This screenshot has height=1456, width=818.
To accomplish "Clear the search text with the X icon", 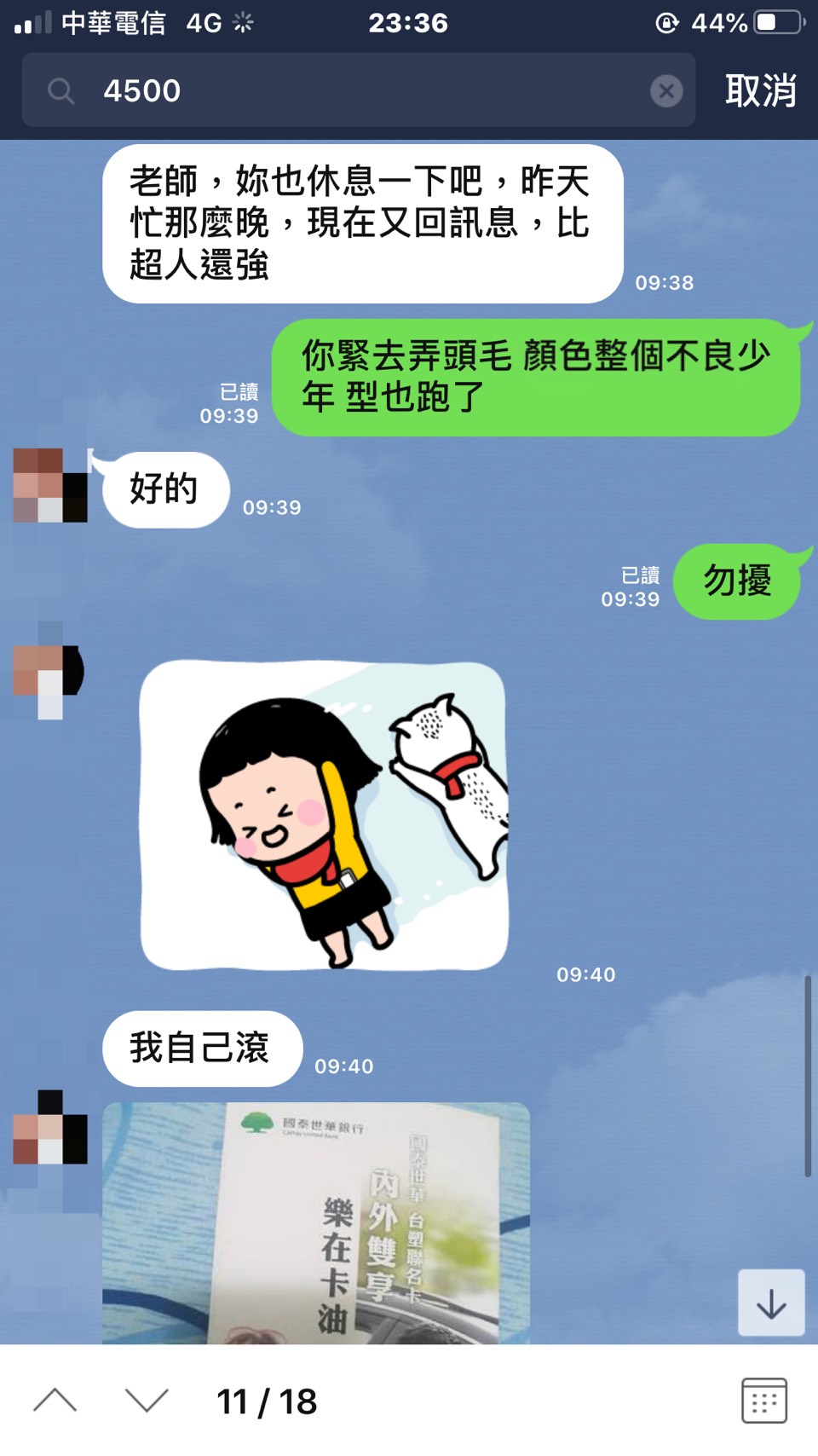I will (666, 90).
